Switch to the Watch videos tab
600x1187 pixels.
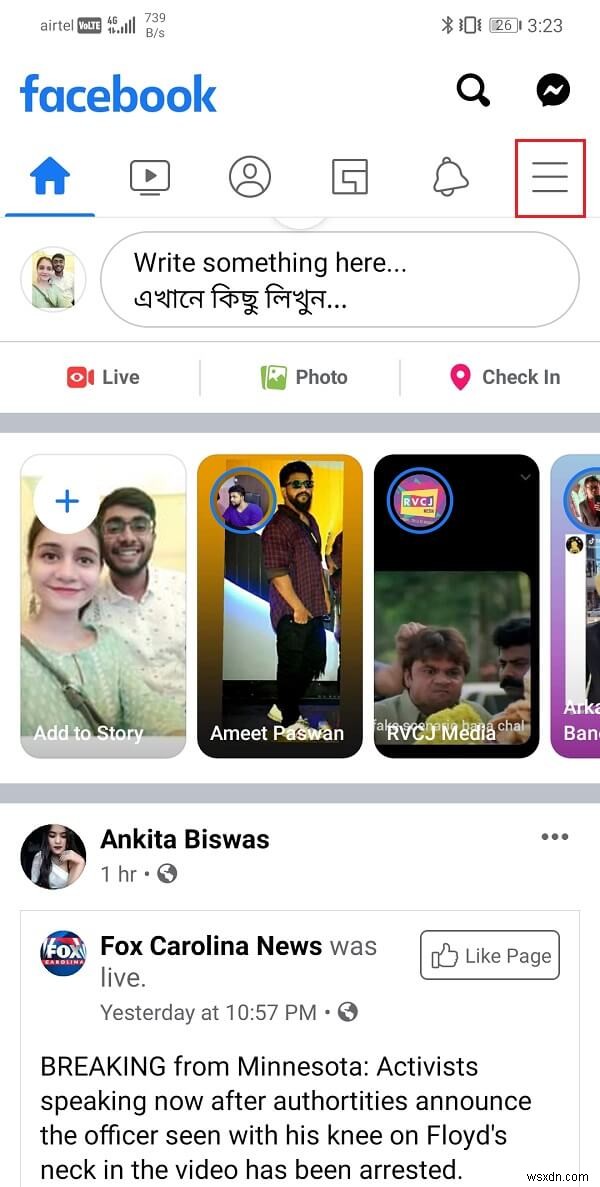point(150,178)
